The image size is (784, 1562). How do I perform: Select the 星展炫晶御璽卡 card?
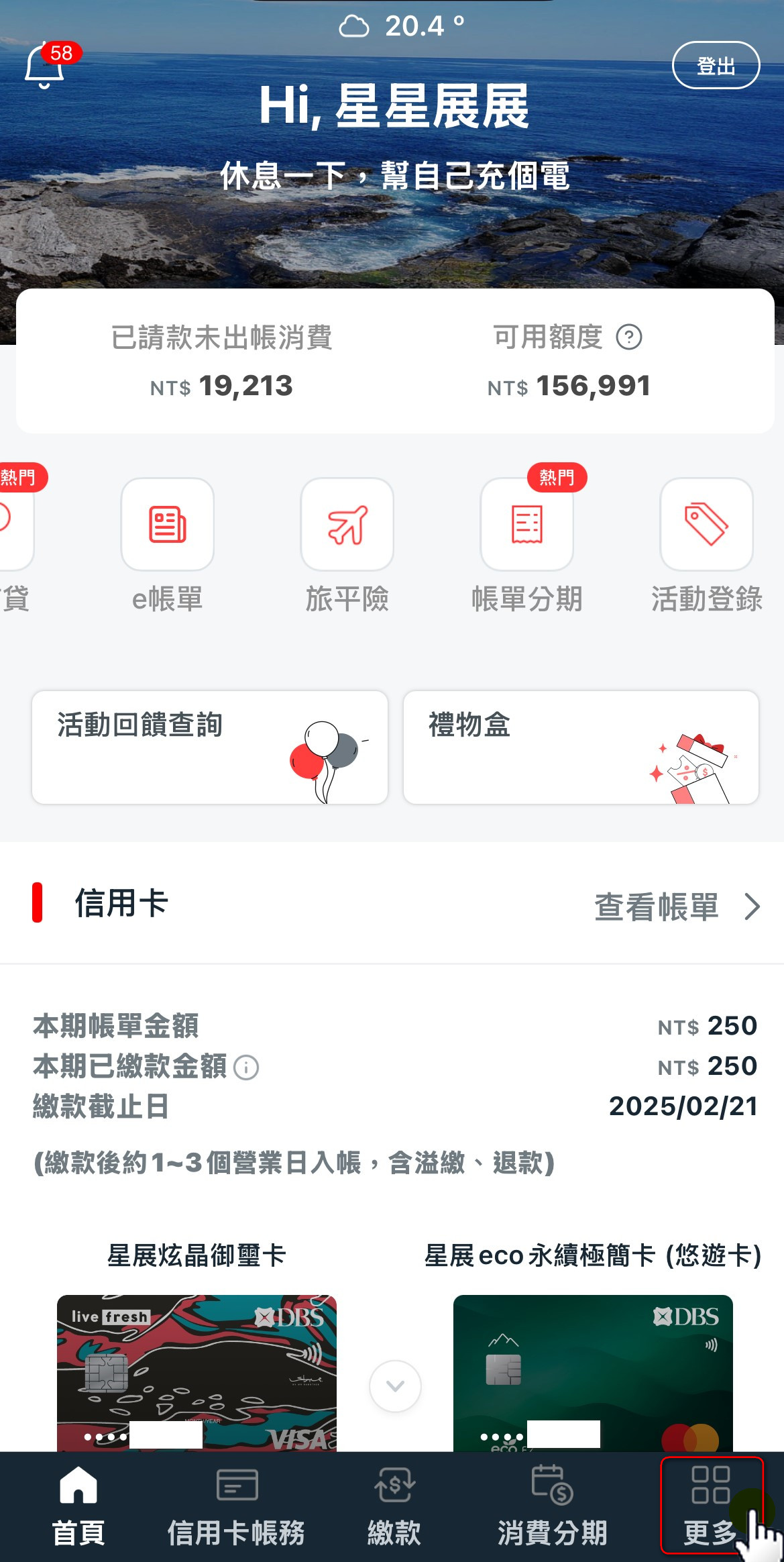tap(197, 1372)
